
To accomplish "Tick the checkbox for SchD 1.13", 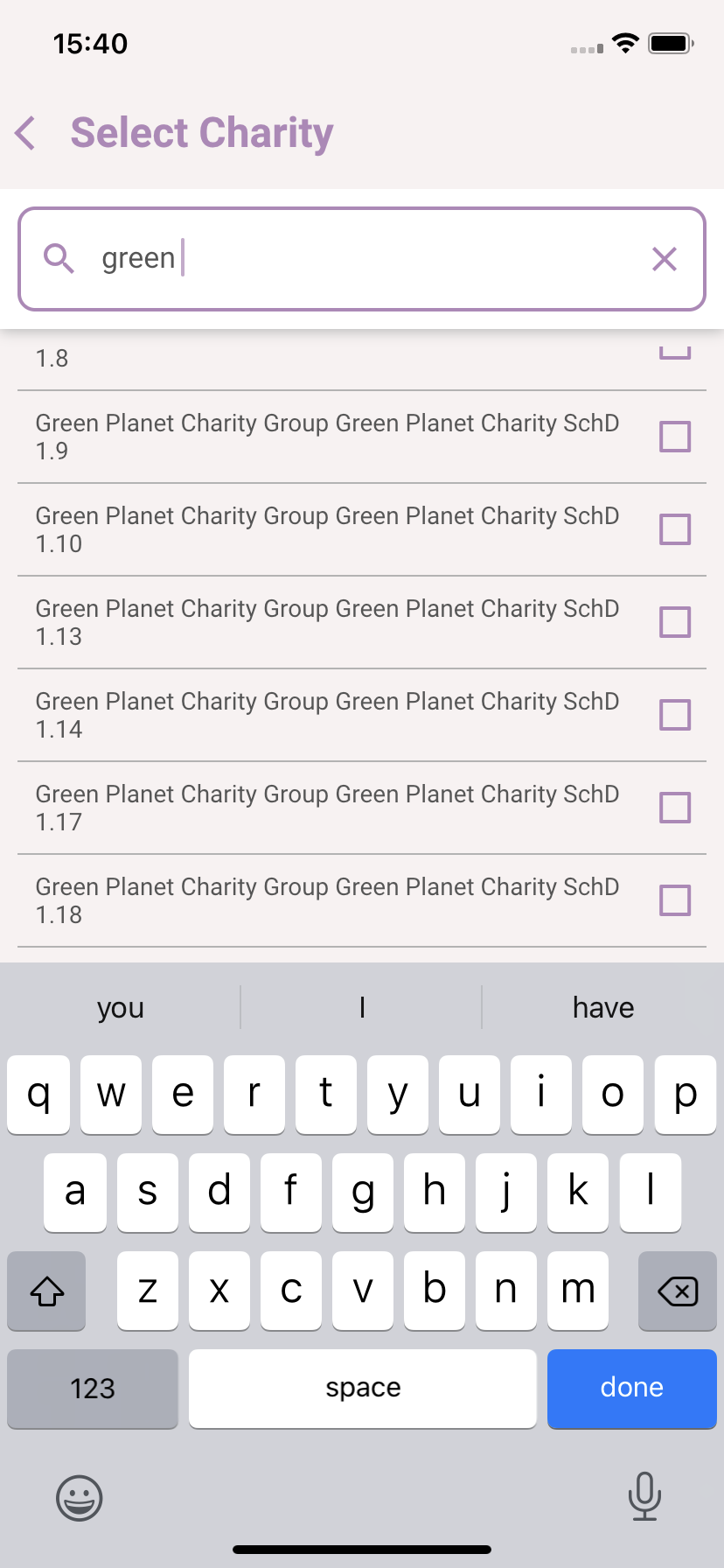I will point(675,622).
